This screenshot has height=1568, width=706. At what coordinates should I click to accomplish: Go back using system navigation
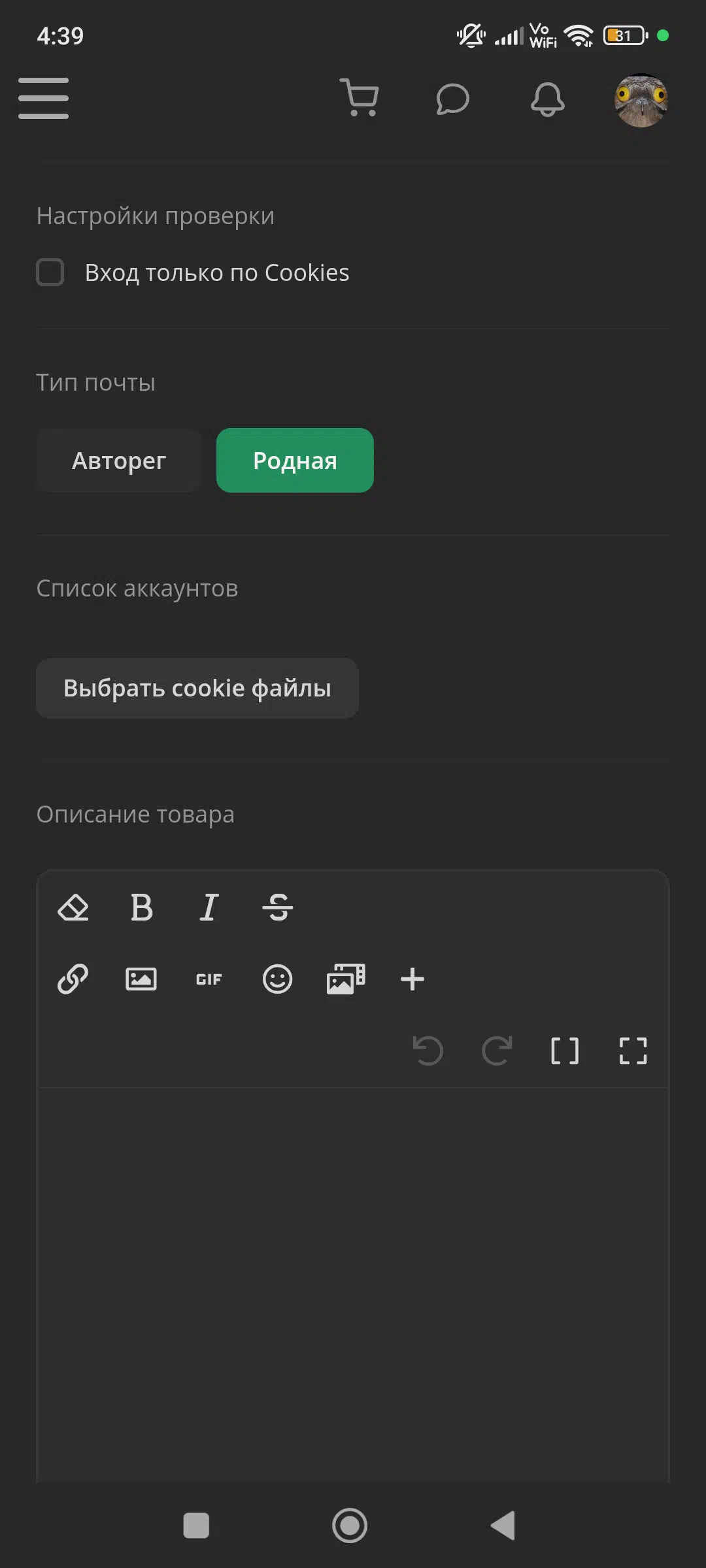pyautogui.click(x=503, y=1526)
